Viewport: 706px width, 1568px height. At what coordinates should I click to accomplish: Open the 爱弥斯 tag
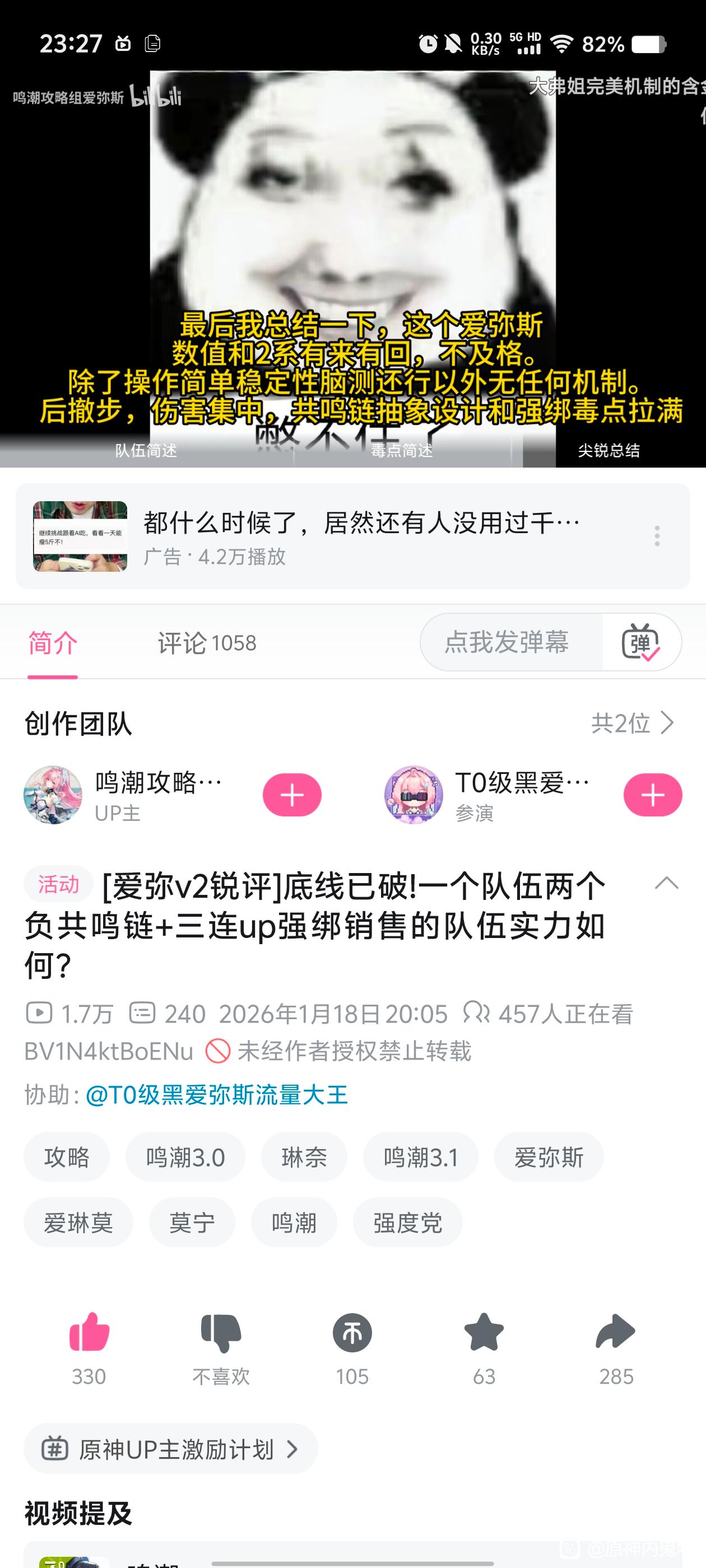pos(549,1156)
